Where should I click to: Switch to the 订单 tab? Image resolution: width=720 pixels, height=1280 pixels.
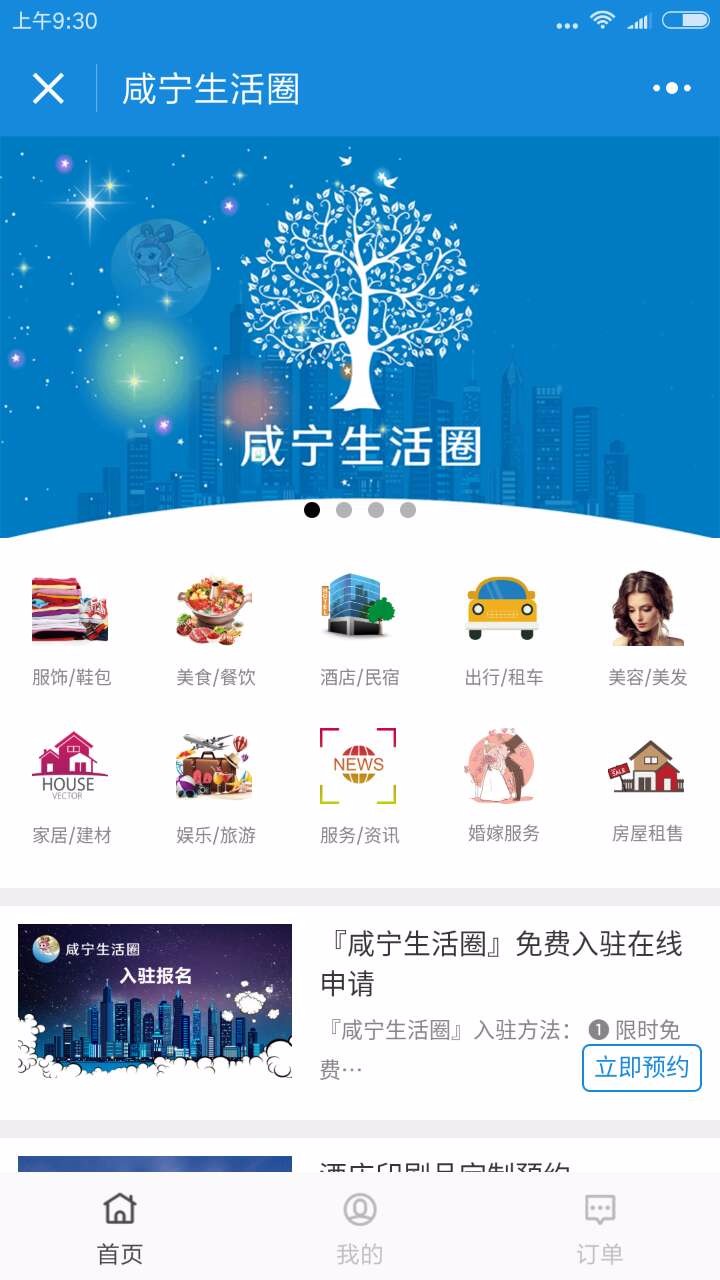tap(600, 1228)
